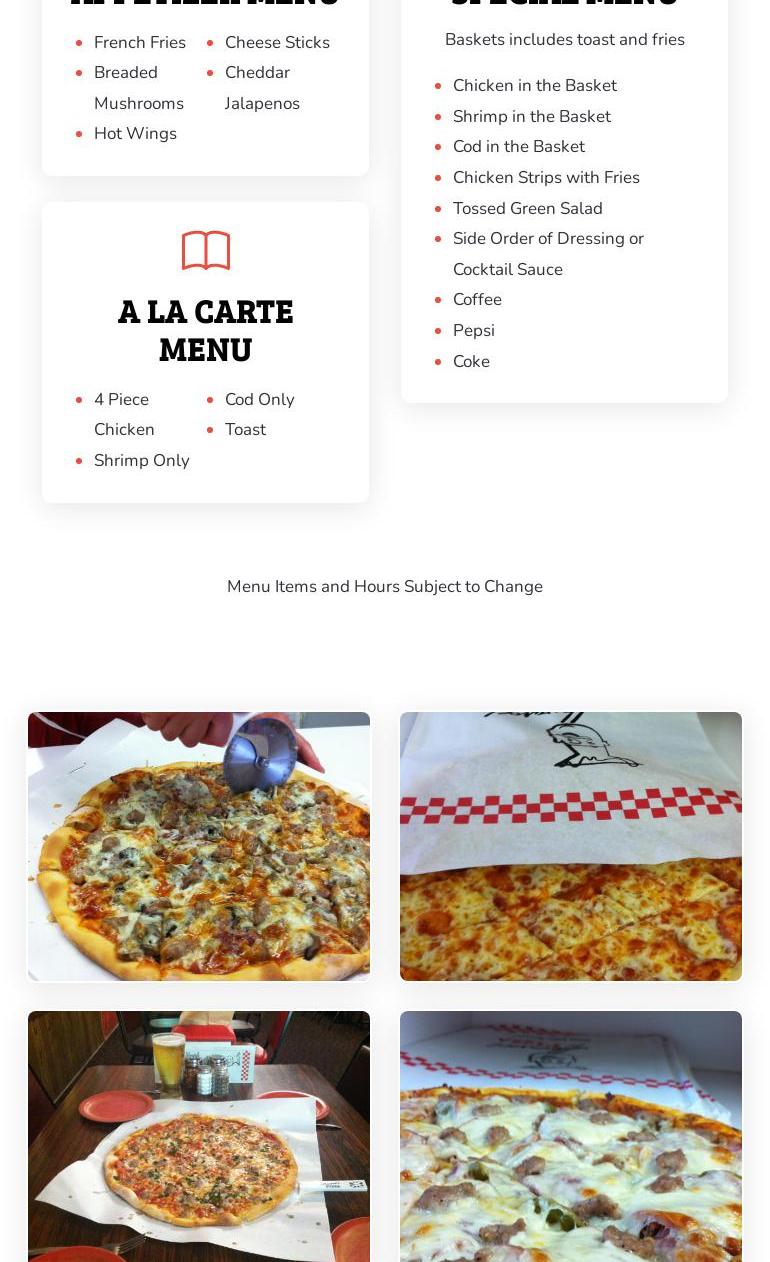The height and width of the screenshot is (1262, 770).
Task: Open the checkered paper pizza photo
Action: pyautogui.click(x=571, y=846)
